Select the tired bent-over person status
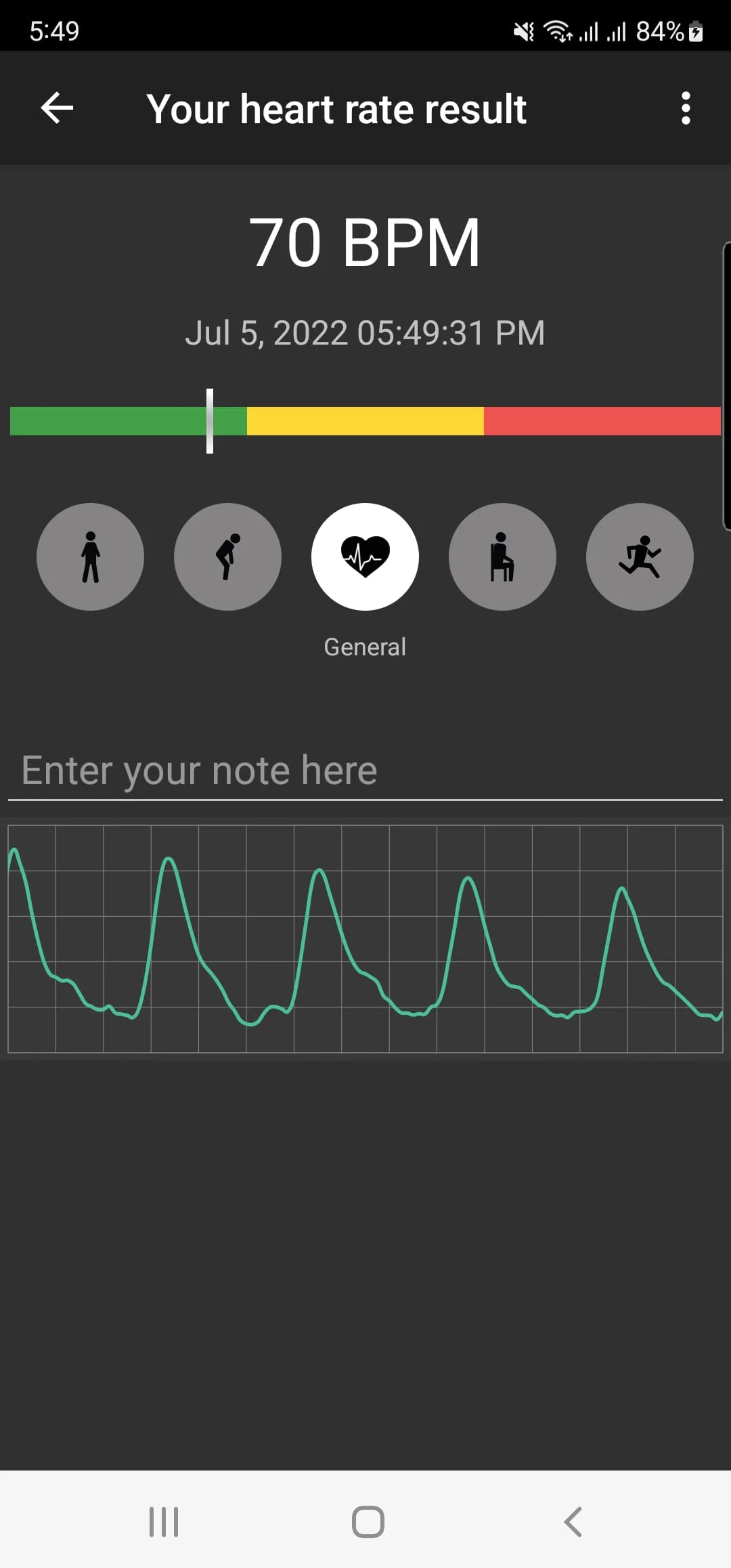The height and width of the screenshot is (1568, 731). point(227,557)
